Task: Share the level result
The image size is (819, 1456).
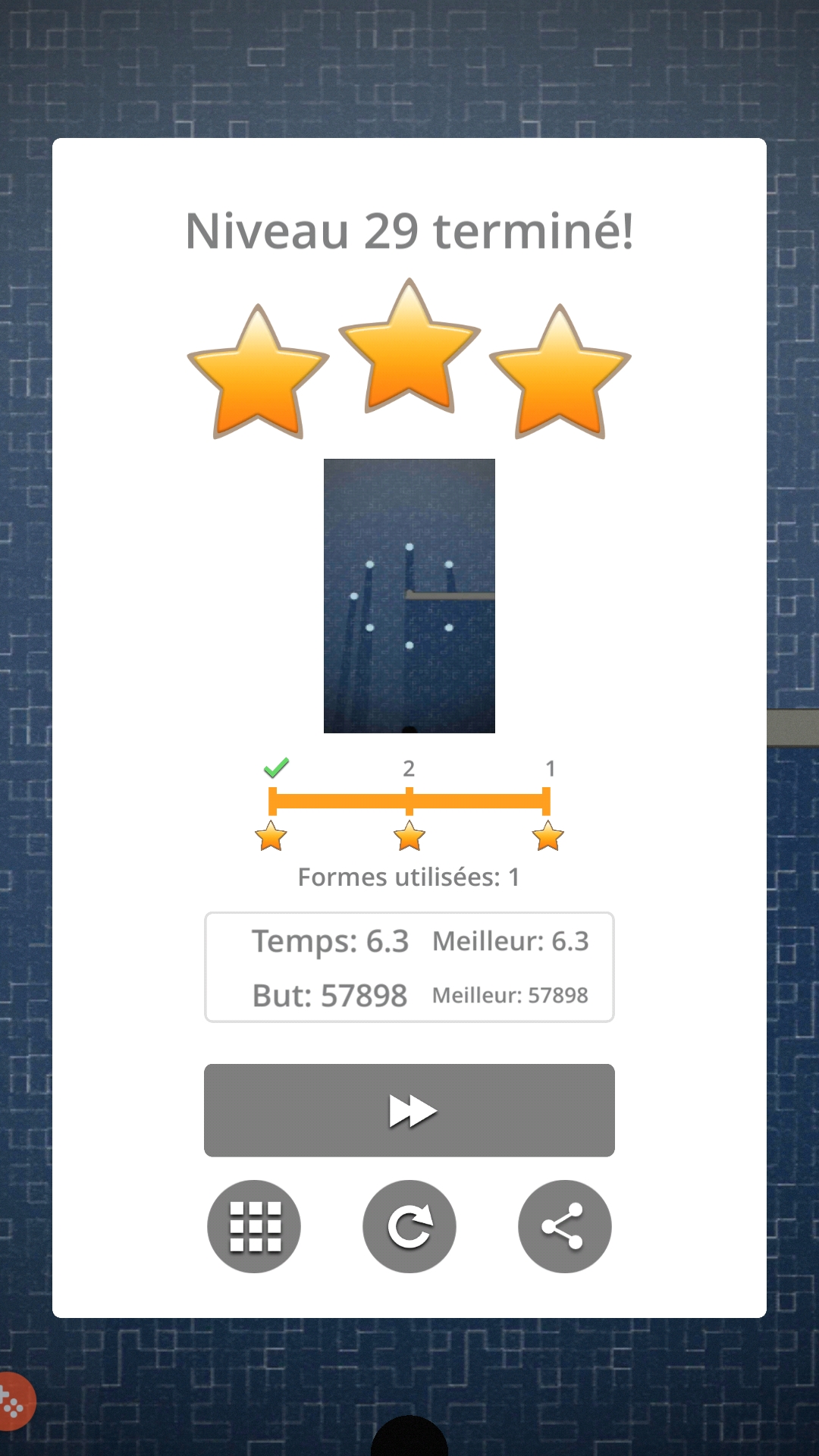Action: pos(564,1226)
